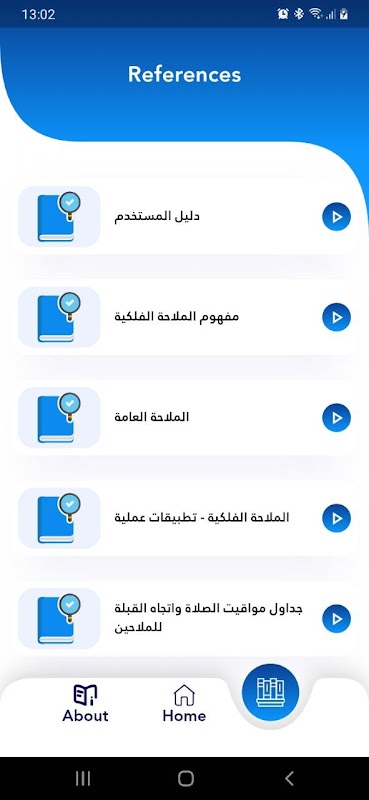This screenshot has height=800, width=369.
Task: Switch to the About tab
Action: (x=85, y=704)
